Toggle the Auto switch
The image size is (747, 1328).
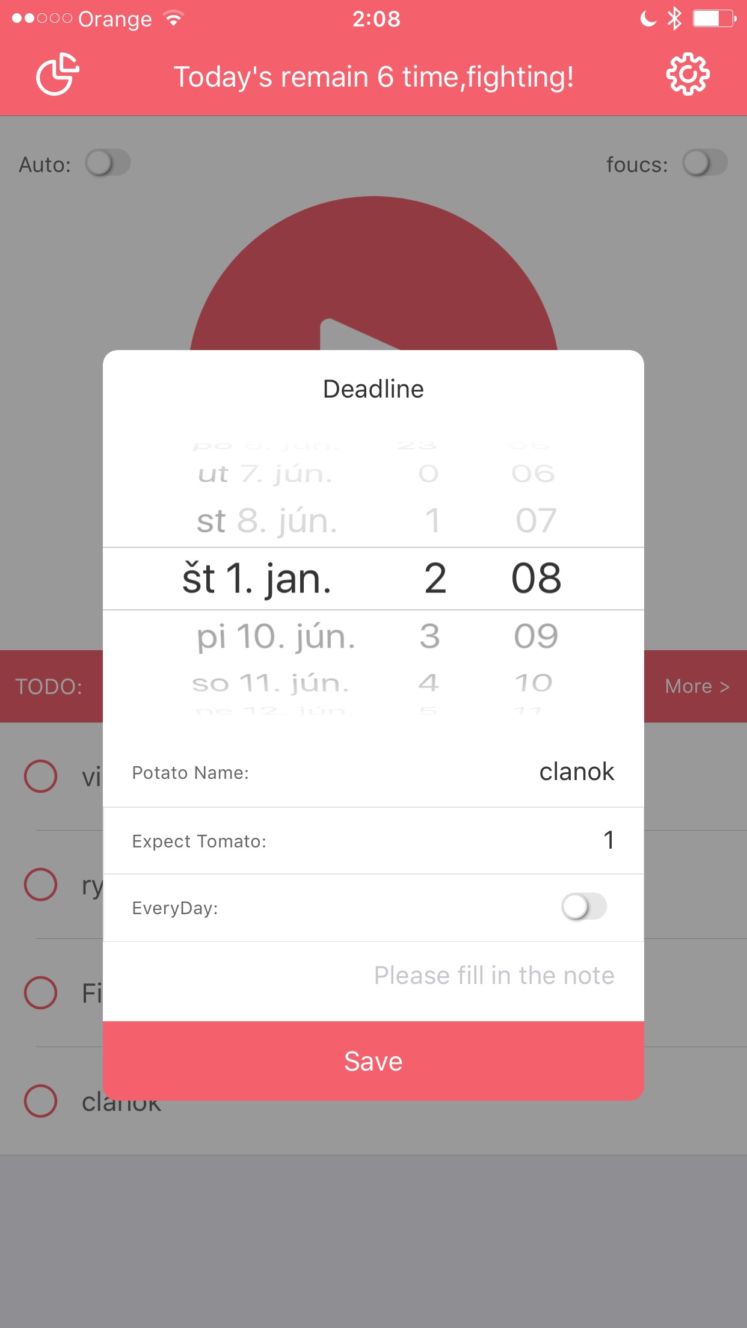[108, 163]
